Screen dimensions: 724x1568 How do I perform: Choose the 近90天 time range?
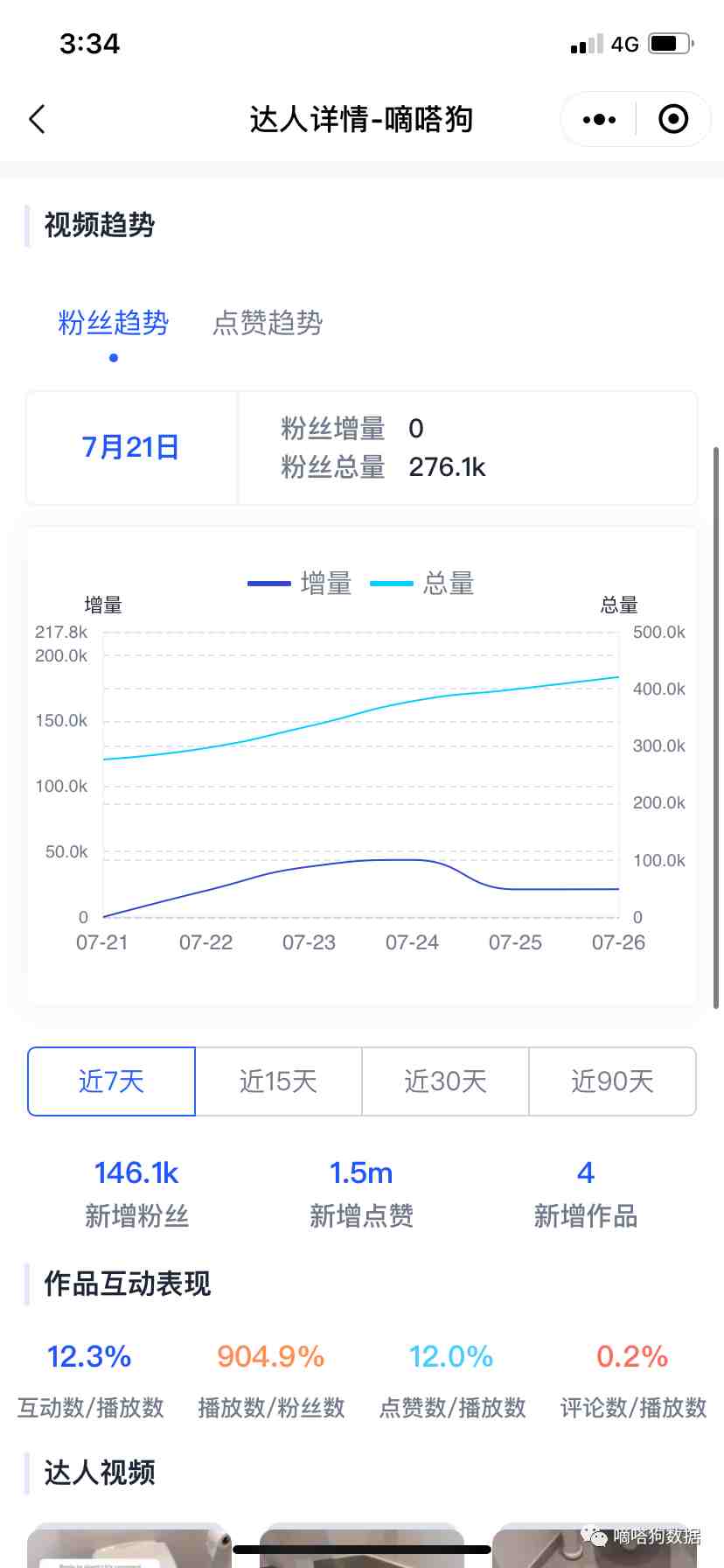pos(612,1081)
